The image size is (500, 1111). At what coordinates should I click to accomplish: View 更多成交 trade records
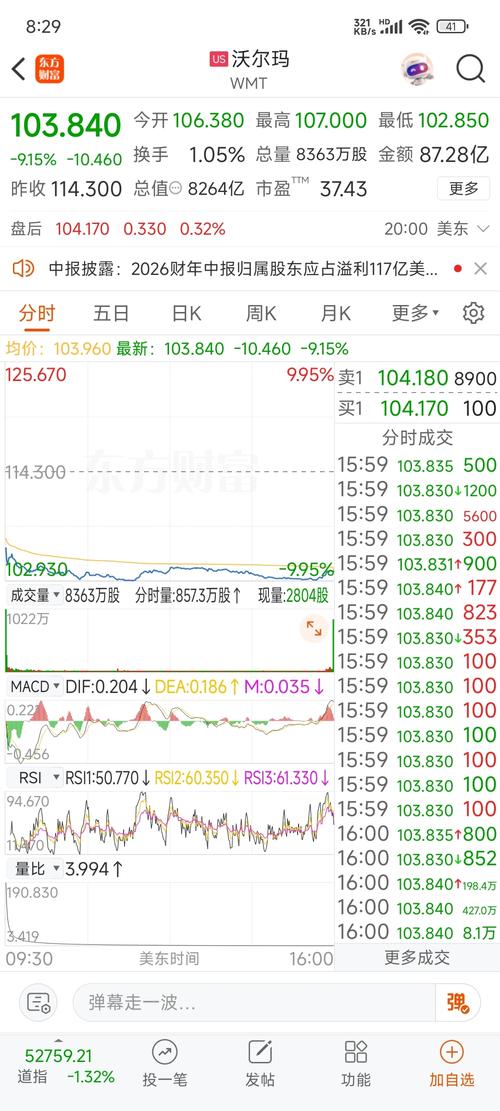(x=417, y=958)
